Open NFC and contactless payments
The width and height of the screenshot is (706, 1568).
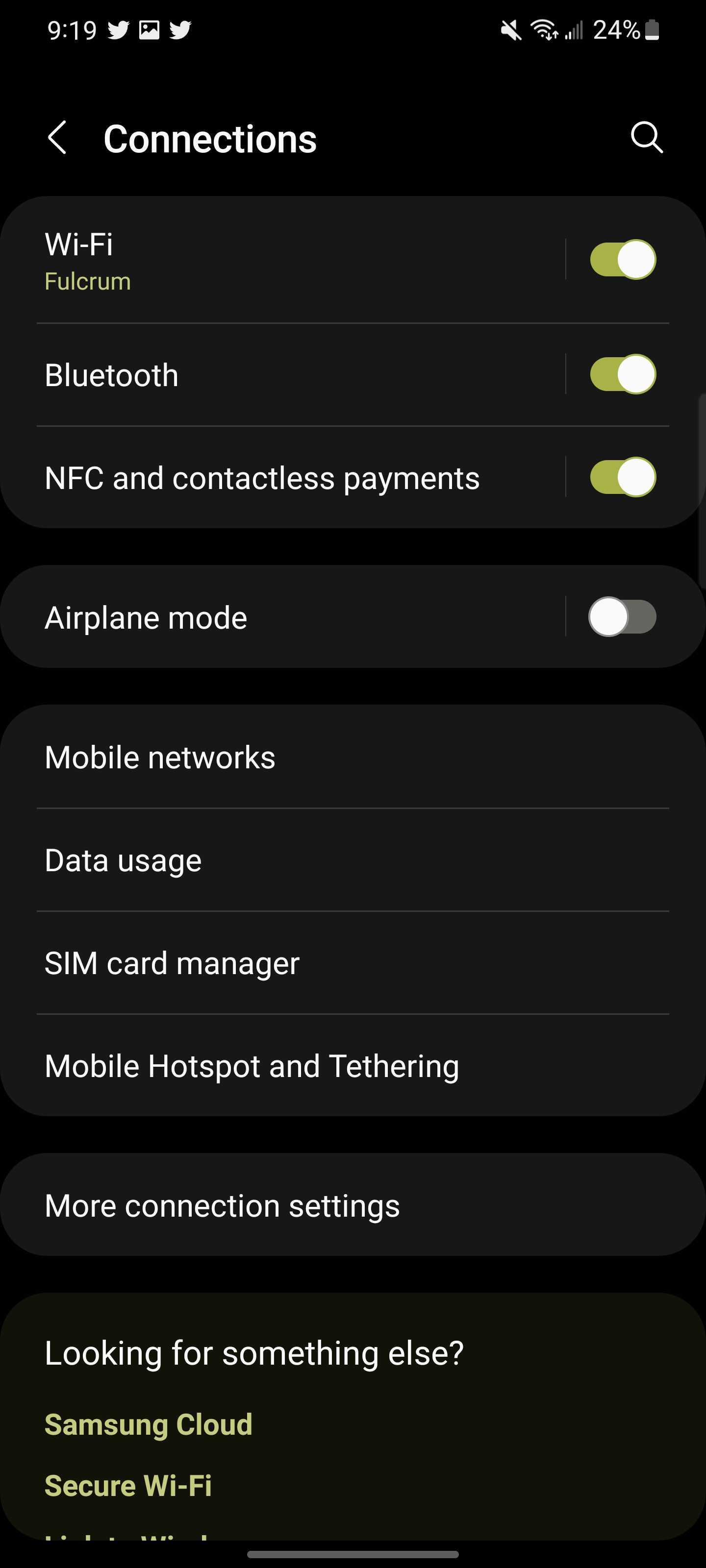click(299, 477)
